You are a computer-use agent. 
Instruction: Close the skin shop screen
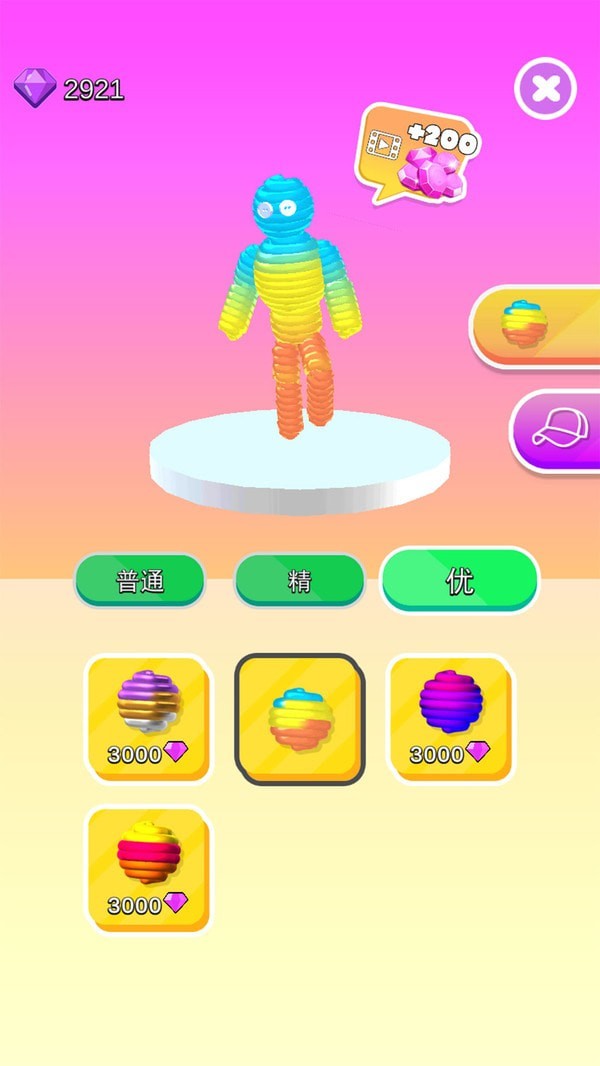[545, 90]
